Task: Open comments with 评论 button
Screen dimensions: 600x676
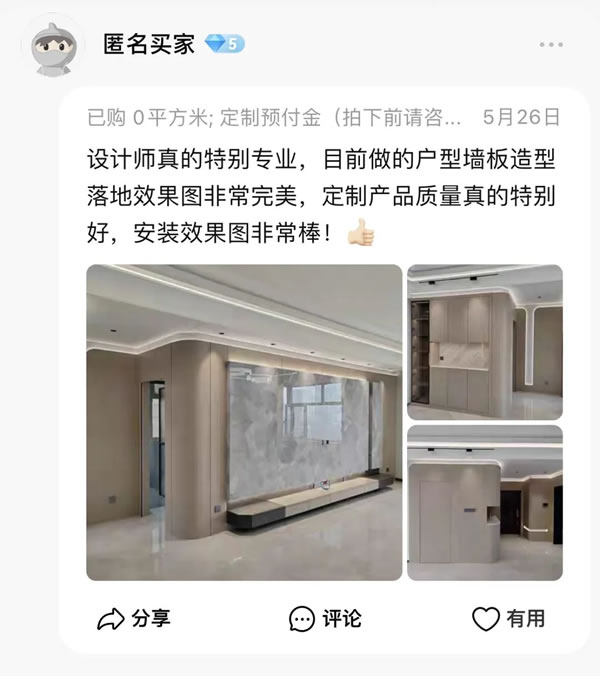Action: (x=325, y=619)
